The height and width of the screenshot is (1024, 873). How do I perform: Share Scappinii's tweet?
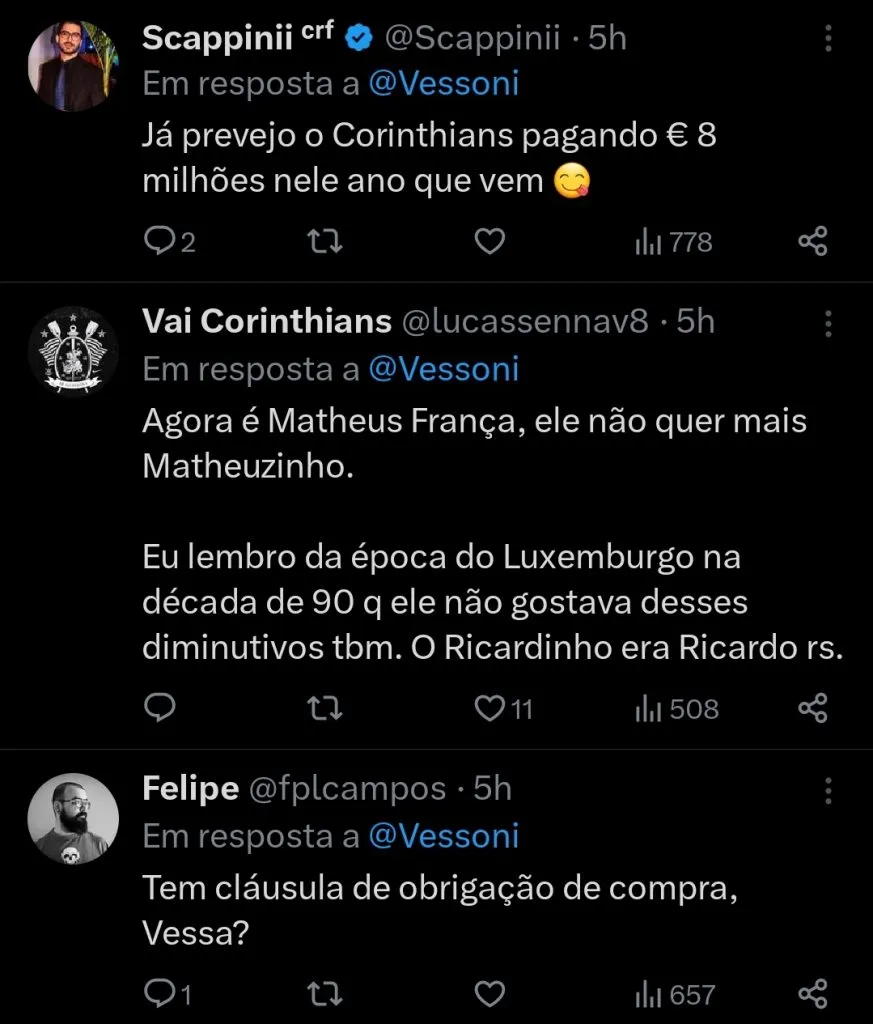pyautogui.click(x=813, y=241)
